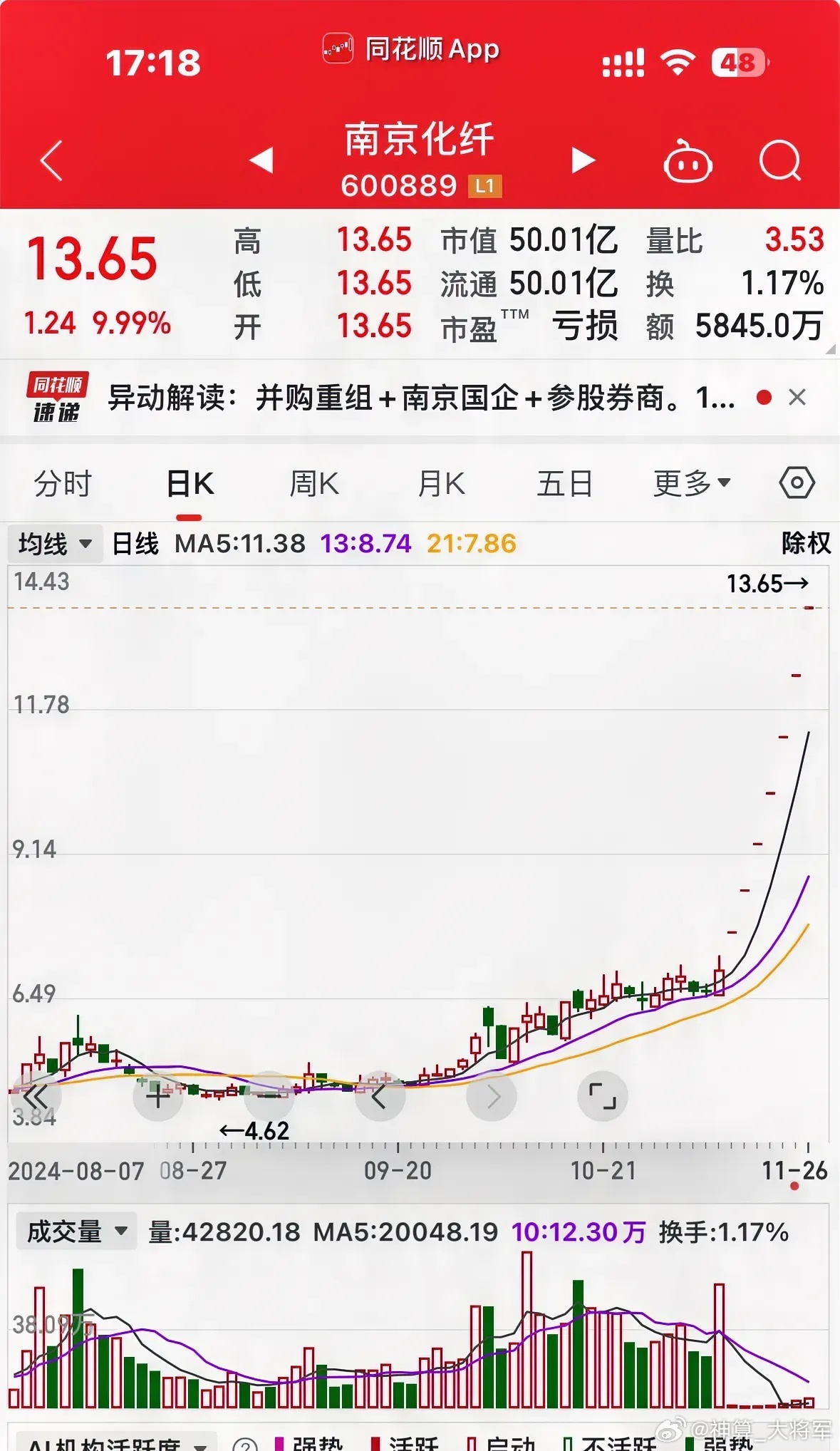The image size is (840, 1451).
Task: Dismiss the 同花顺速递 banner
Action: [x=797, y=397]
